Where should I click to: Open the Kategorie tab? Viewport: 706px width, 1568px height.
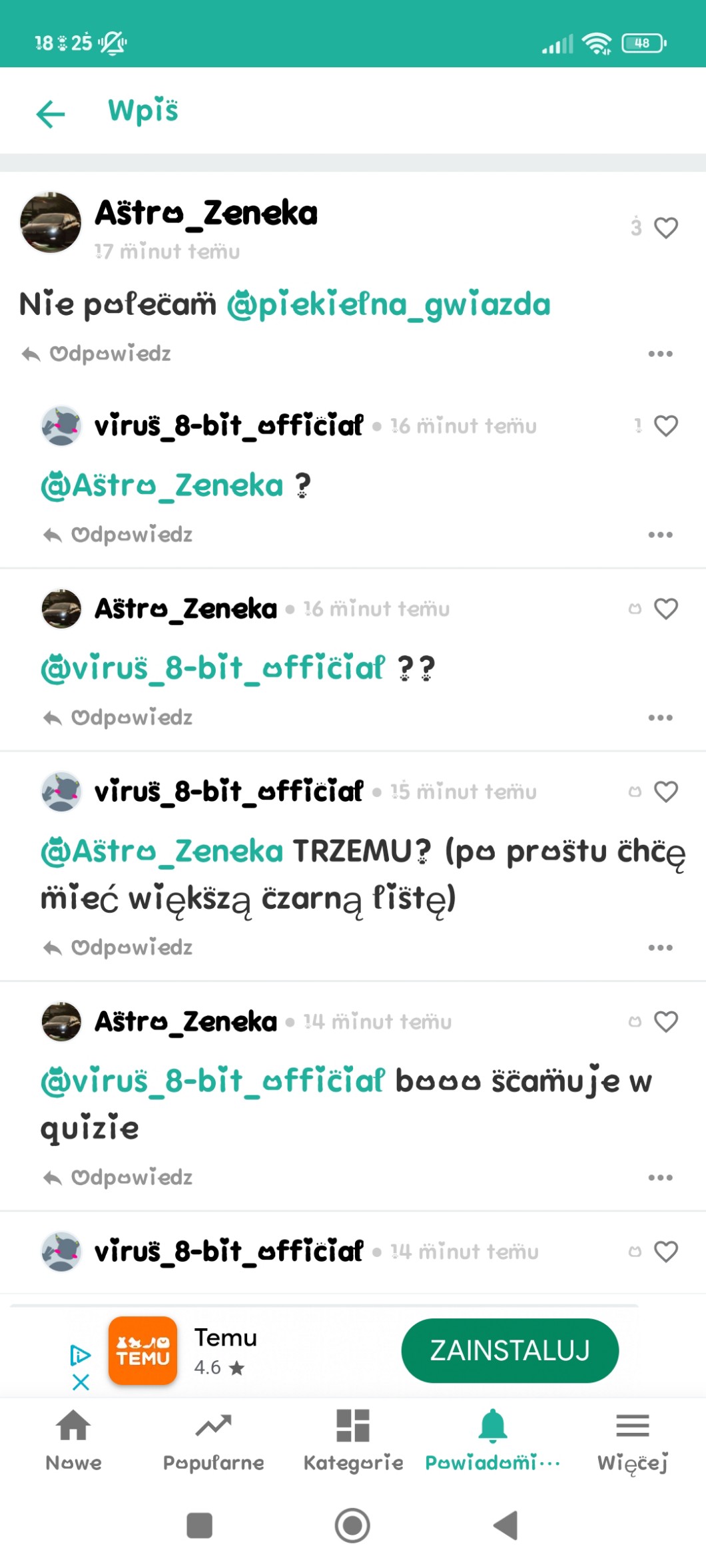[x=353, y=1441]
